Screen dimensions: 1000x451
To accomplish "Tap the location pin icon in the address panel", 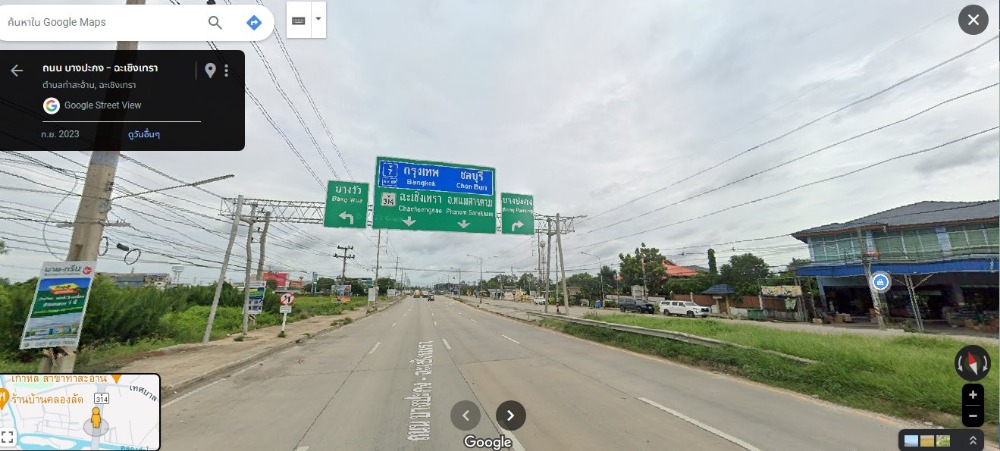I will coord(210,70).
